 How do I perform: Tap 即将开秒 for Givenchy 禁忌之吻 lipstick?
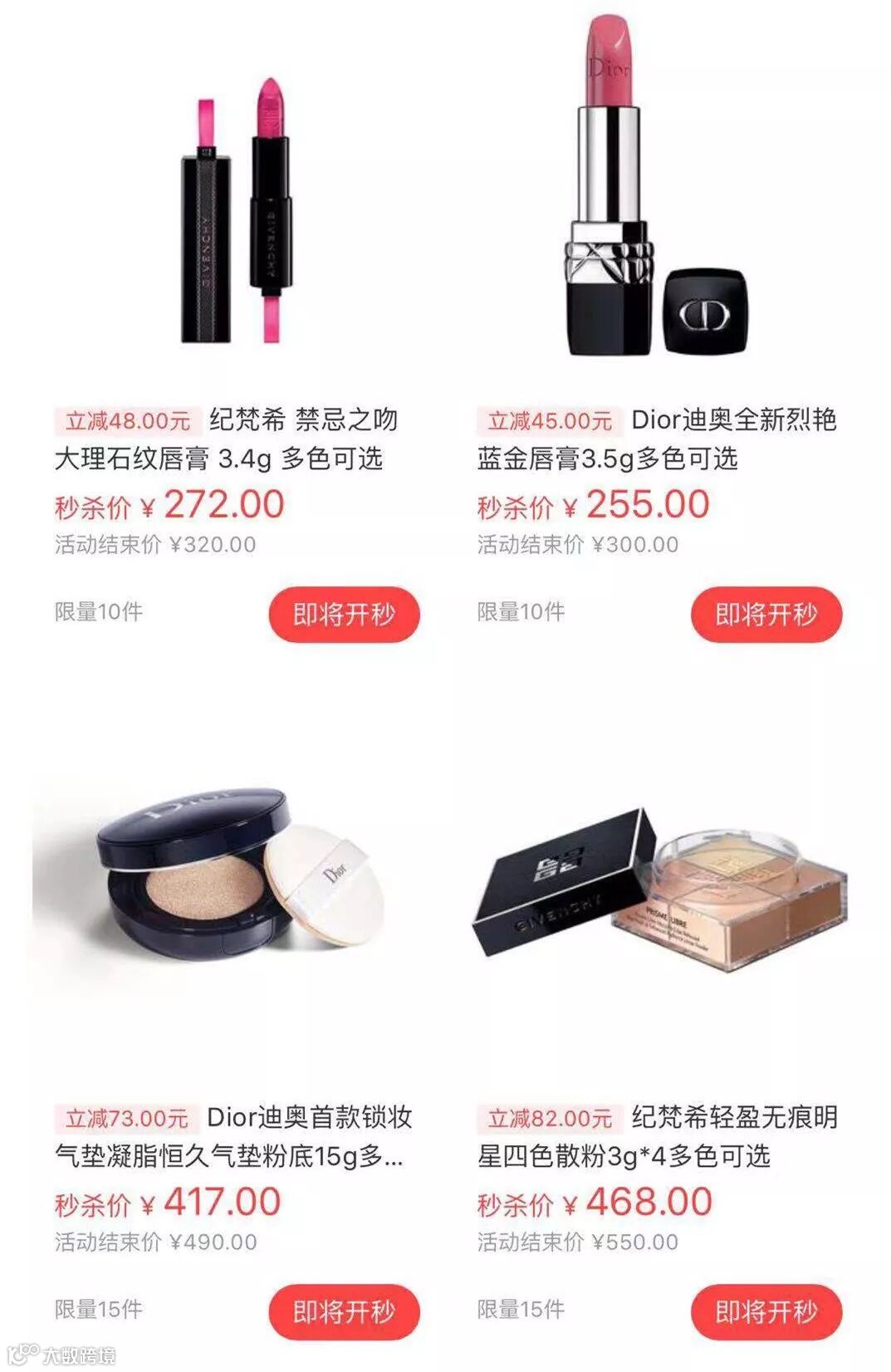(344, 615)
